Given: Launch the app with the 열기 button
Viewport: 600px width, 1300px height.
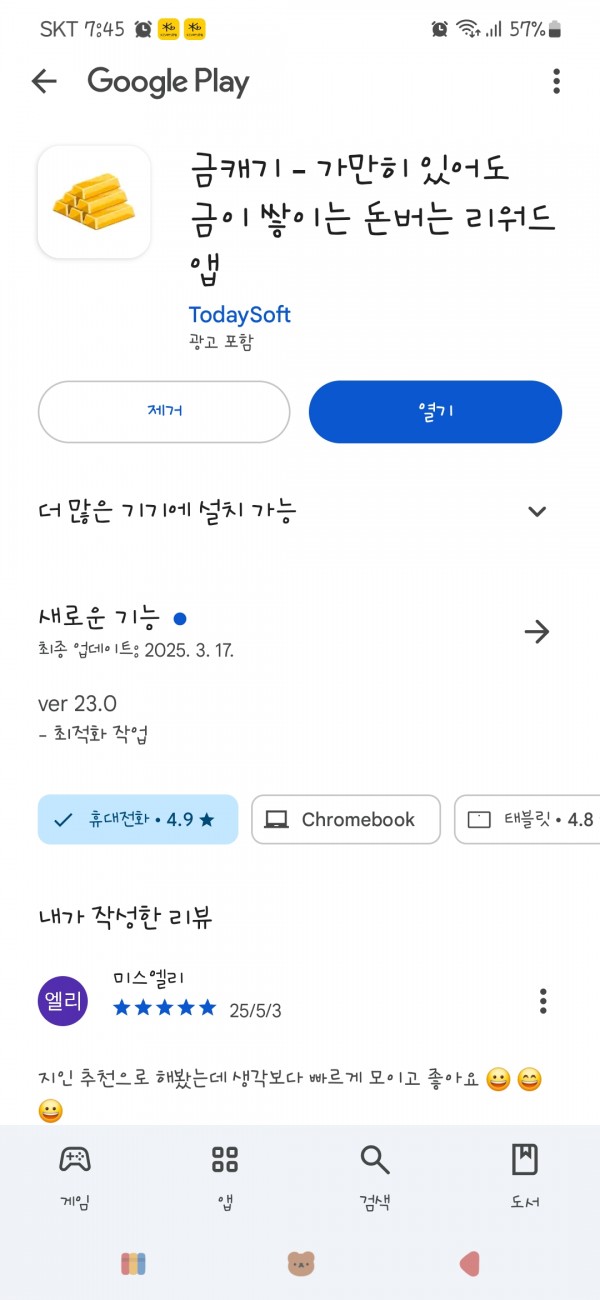Looking at the screenshot, I should (x=435, y=412).
